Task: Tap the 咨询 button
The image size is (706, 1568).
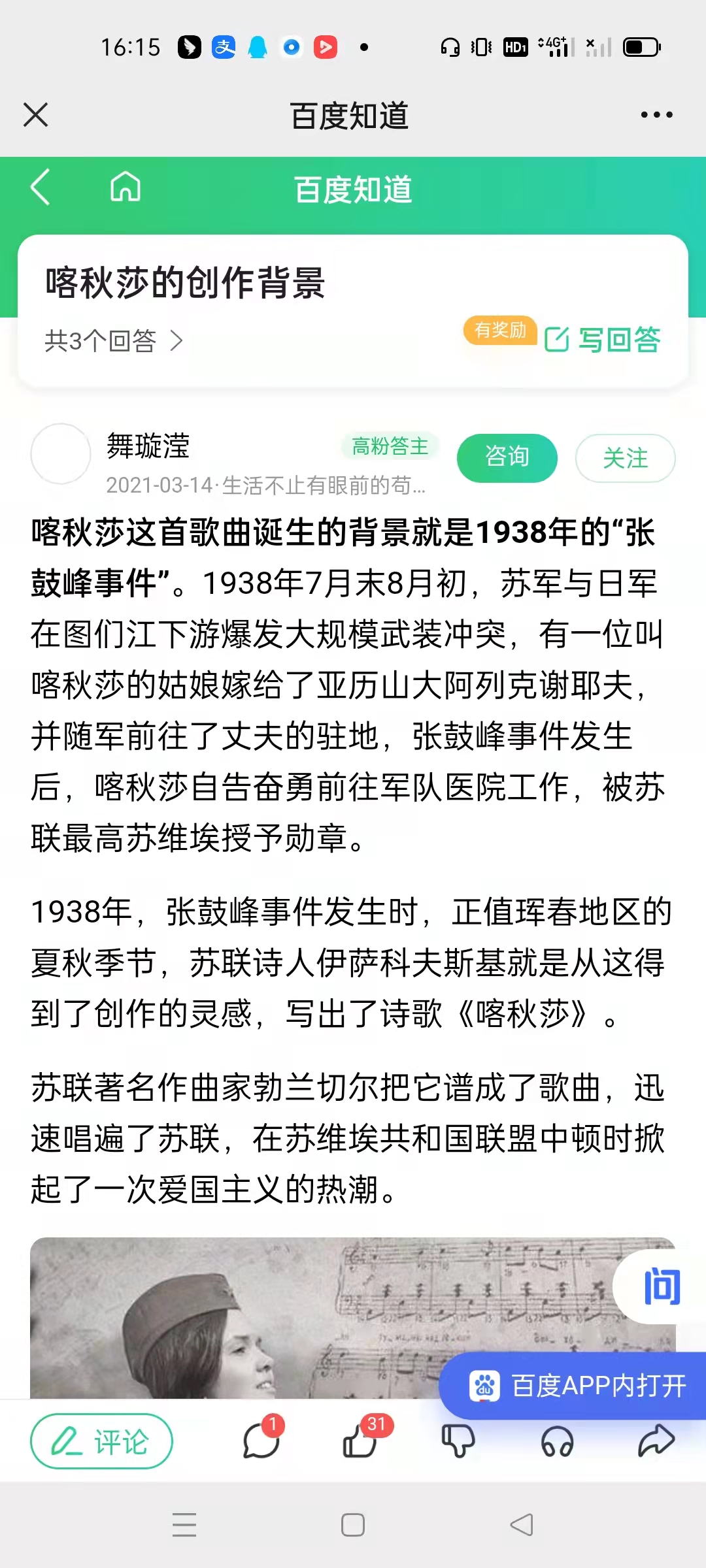Action: click(507, 457)
